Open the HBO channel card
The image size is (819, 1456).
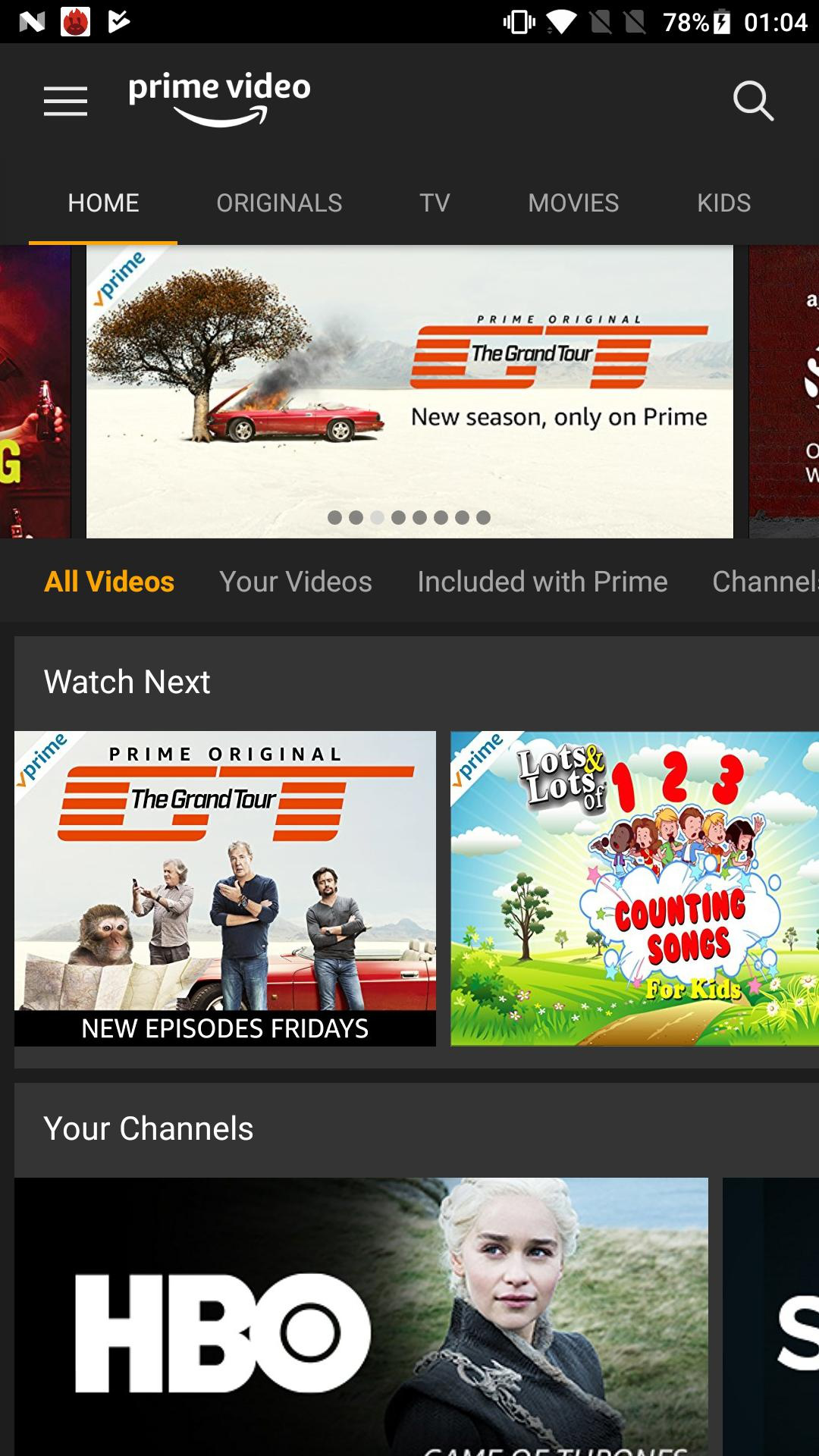click(x=361, y=1316)
